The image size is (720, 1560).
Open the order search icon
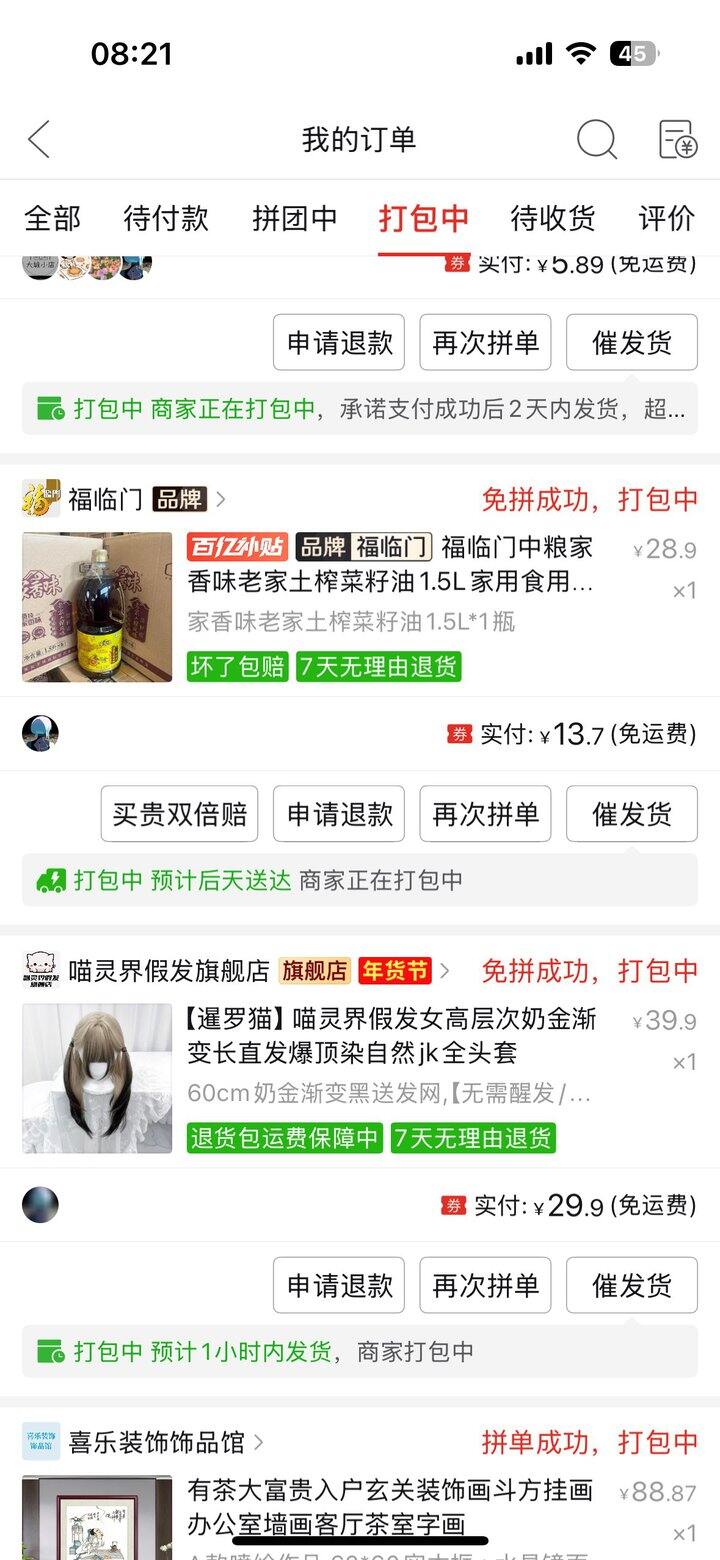pyautogui.click(x=596, y=139)
